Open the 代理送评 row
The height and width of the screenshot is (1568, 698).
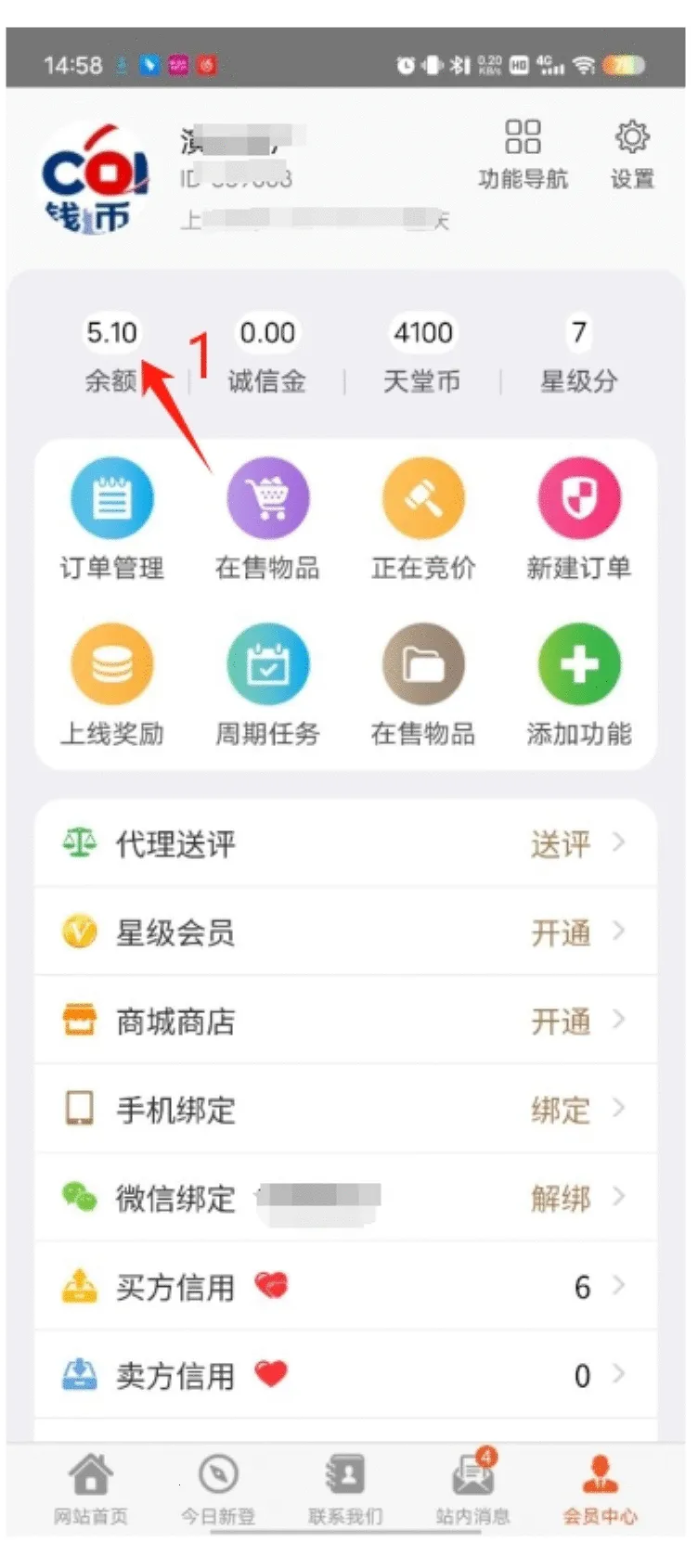[x=345, y=843]
